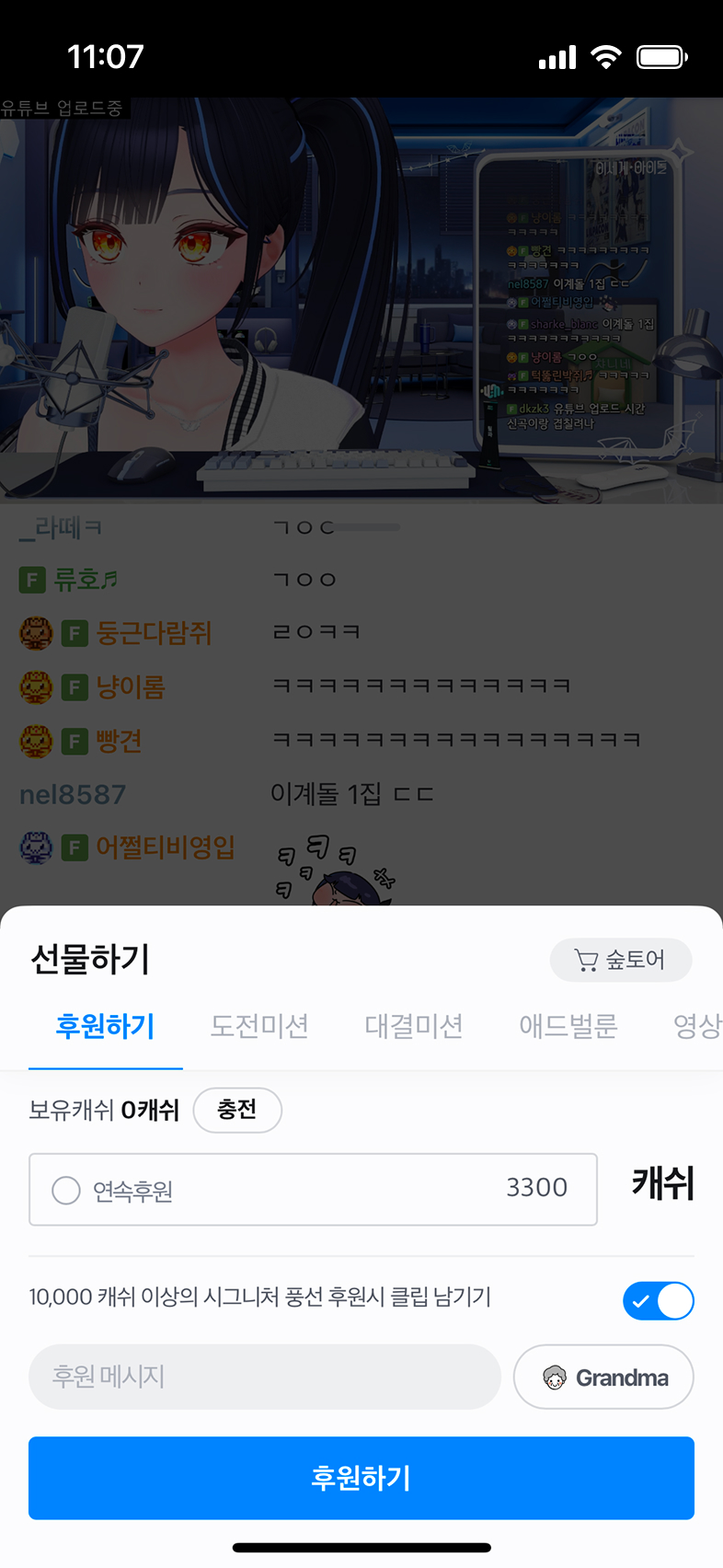723x1568 pixels.
Task: Select the 후원하기 tab
Action: point(106,1026)
